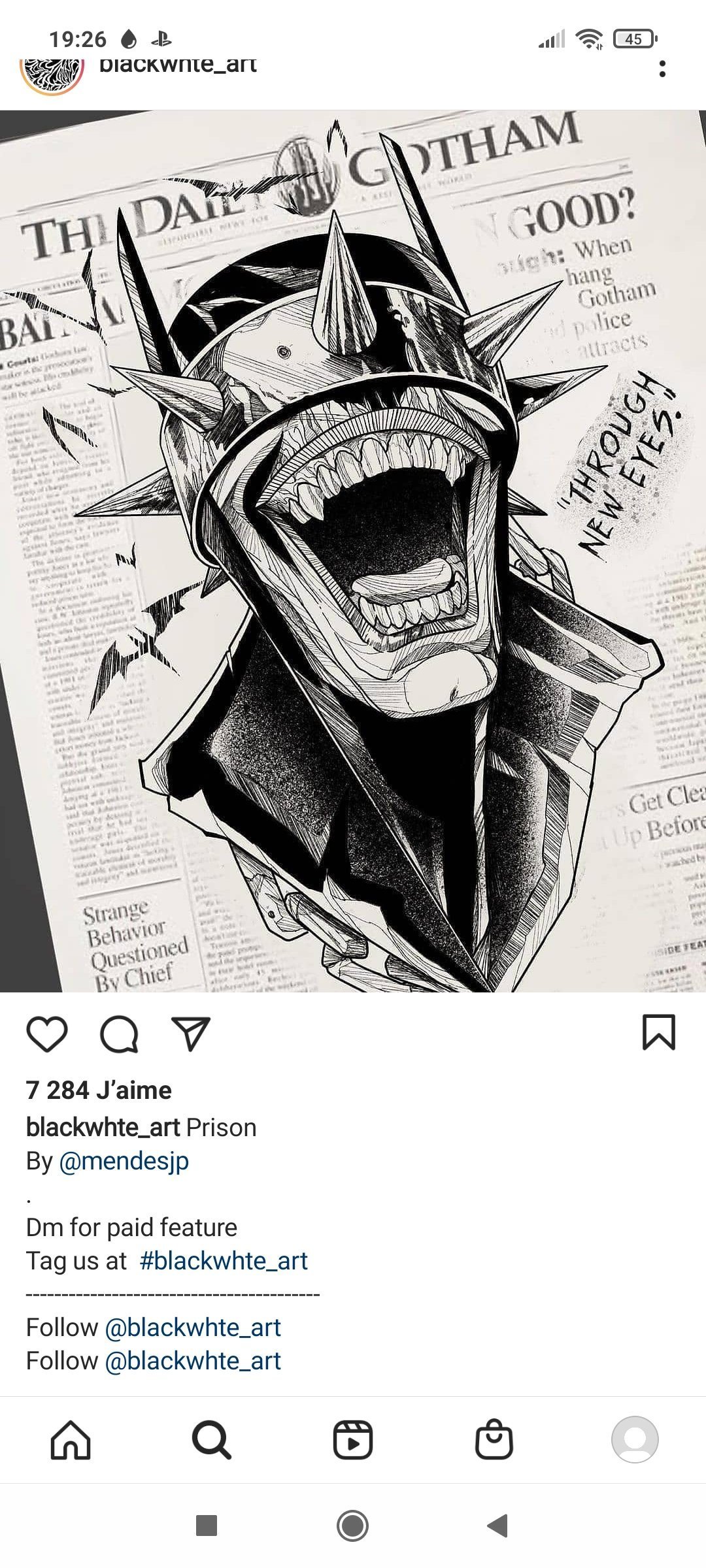Save this post with the bookmark icon

658,1032
